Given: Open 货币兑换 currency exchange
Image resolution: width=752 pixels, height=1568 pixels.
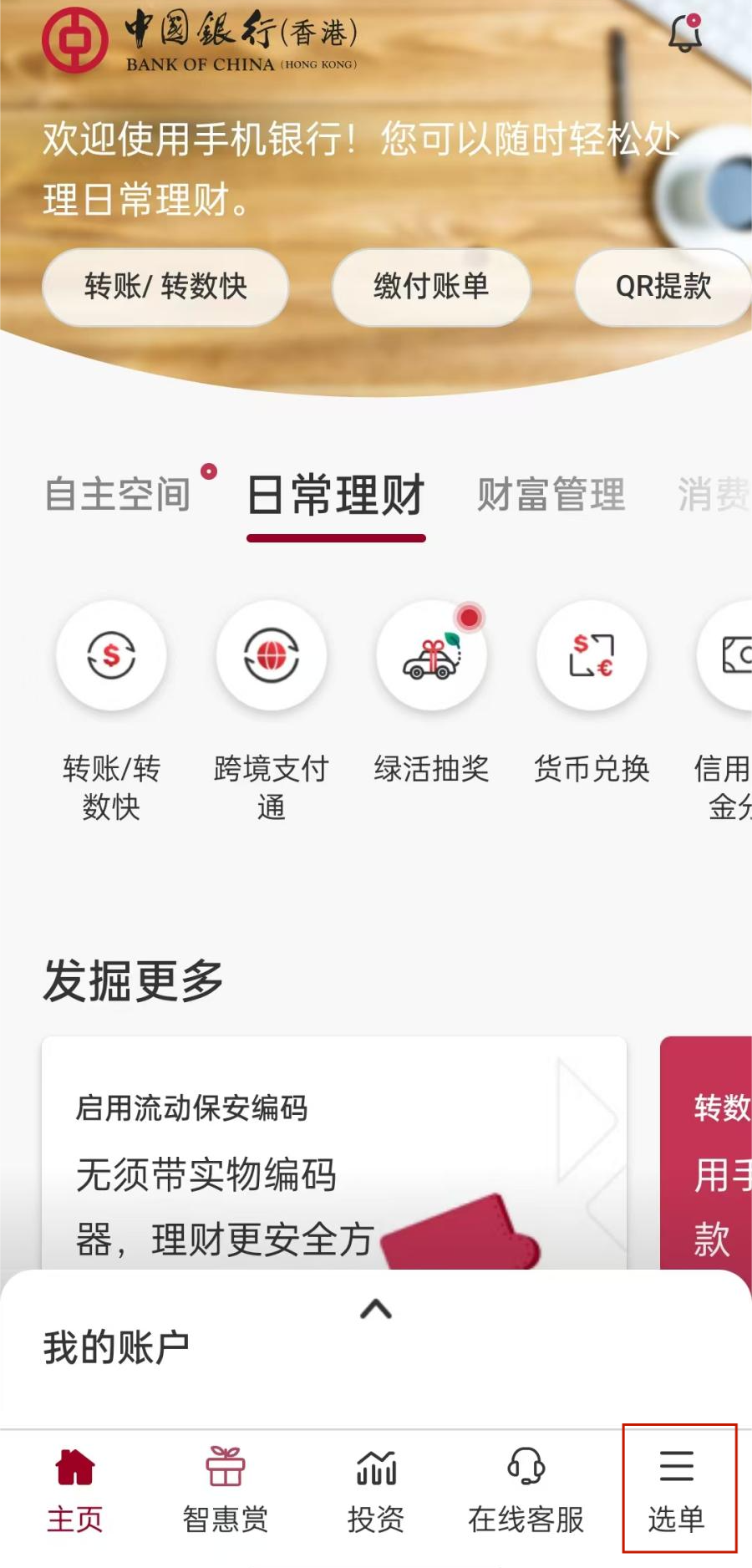Looking at the screenshot, I should (592, 655).
